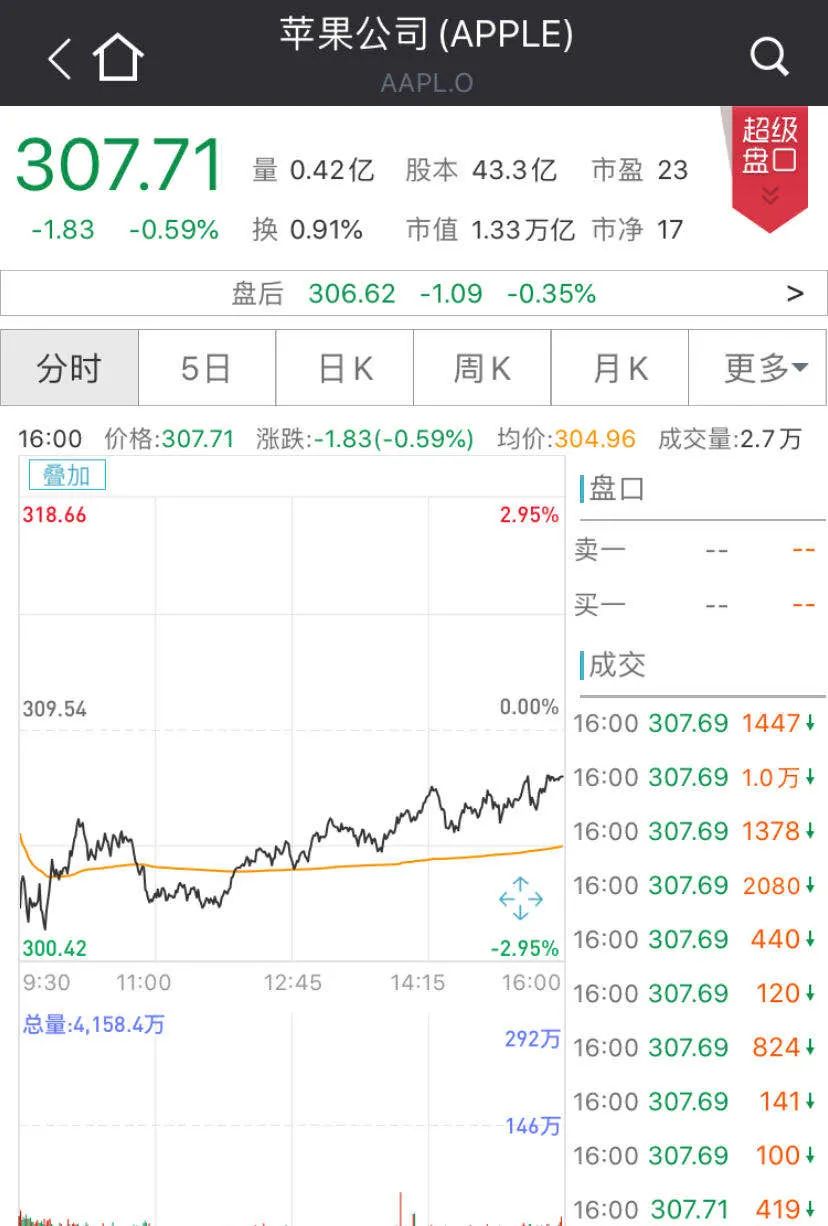Go back using the arrow icon

click(60, 58)
